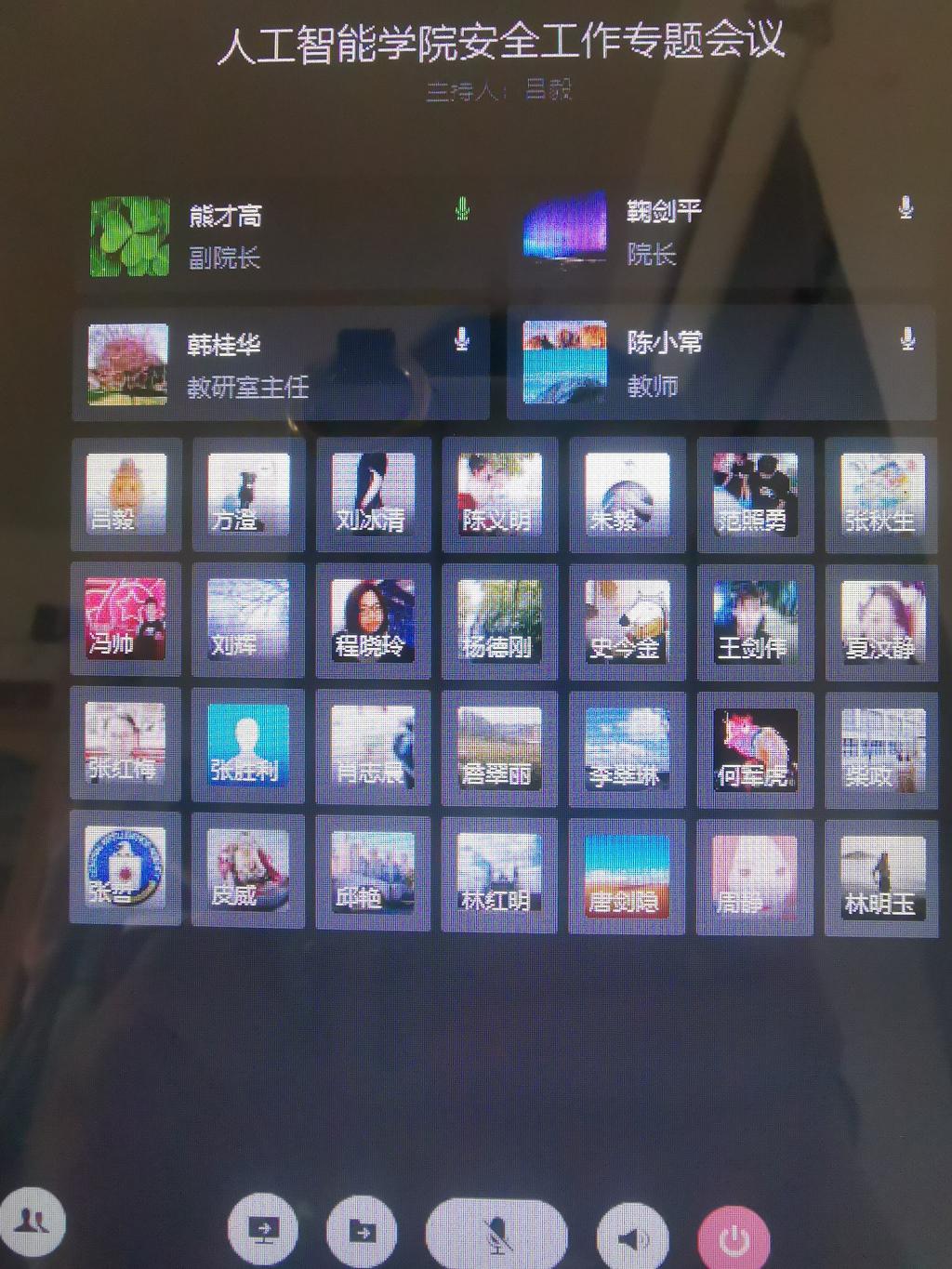Image resolution: width=952 pixels, height=1269 pixels.
Task: Tap participant tile 吕毅
Action: 126,495
